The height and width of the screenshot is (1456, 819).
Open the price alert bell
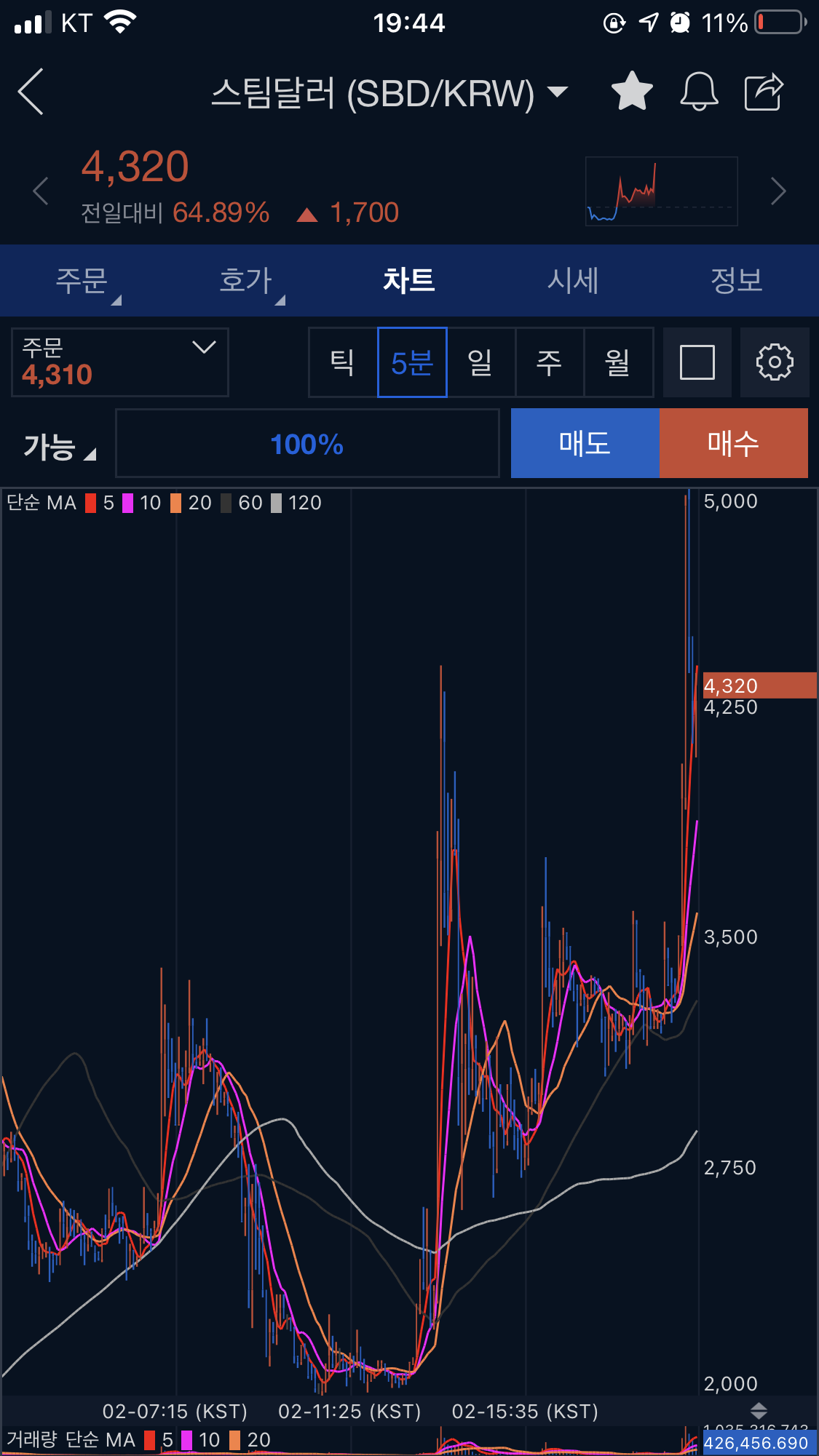[x=699, y=92]
